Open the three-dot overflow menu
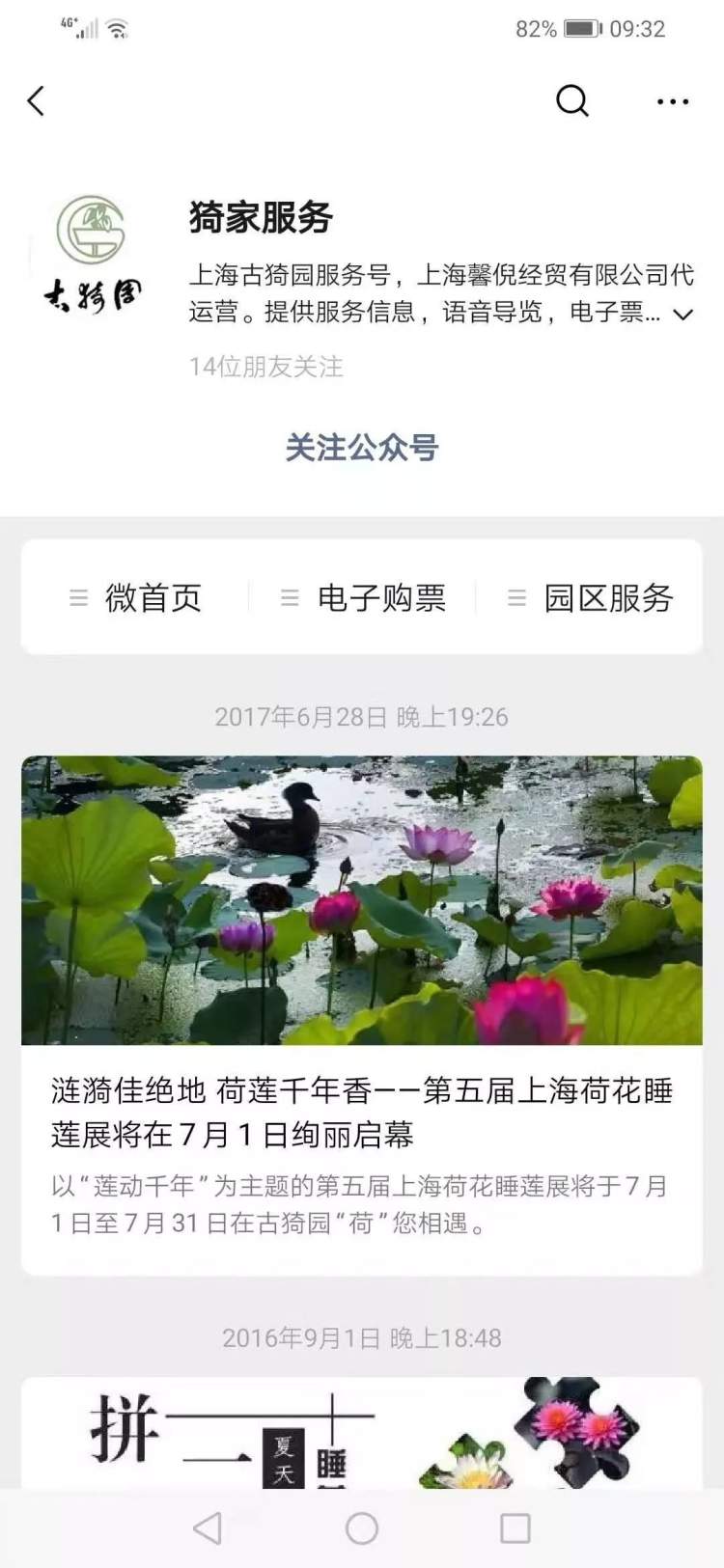 (672, 101)
